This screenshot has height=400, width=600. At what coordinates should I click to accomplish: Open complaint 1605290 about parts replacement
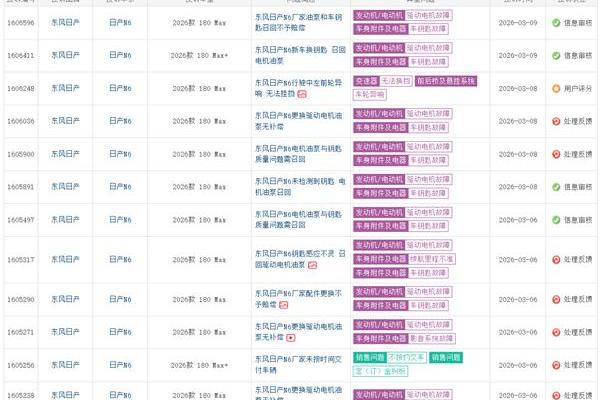(297, 298)
